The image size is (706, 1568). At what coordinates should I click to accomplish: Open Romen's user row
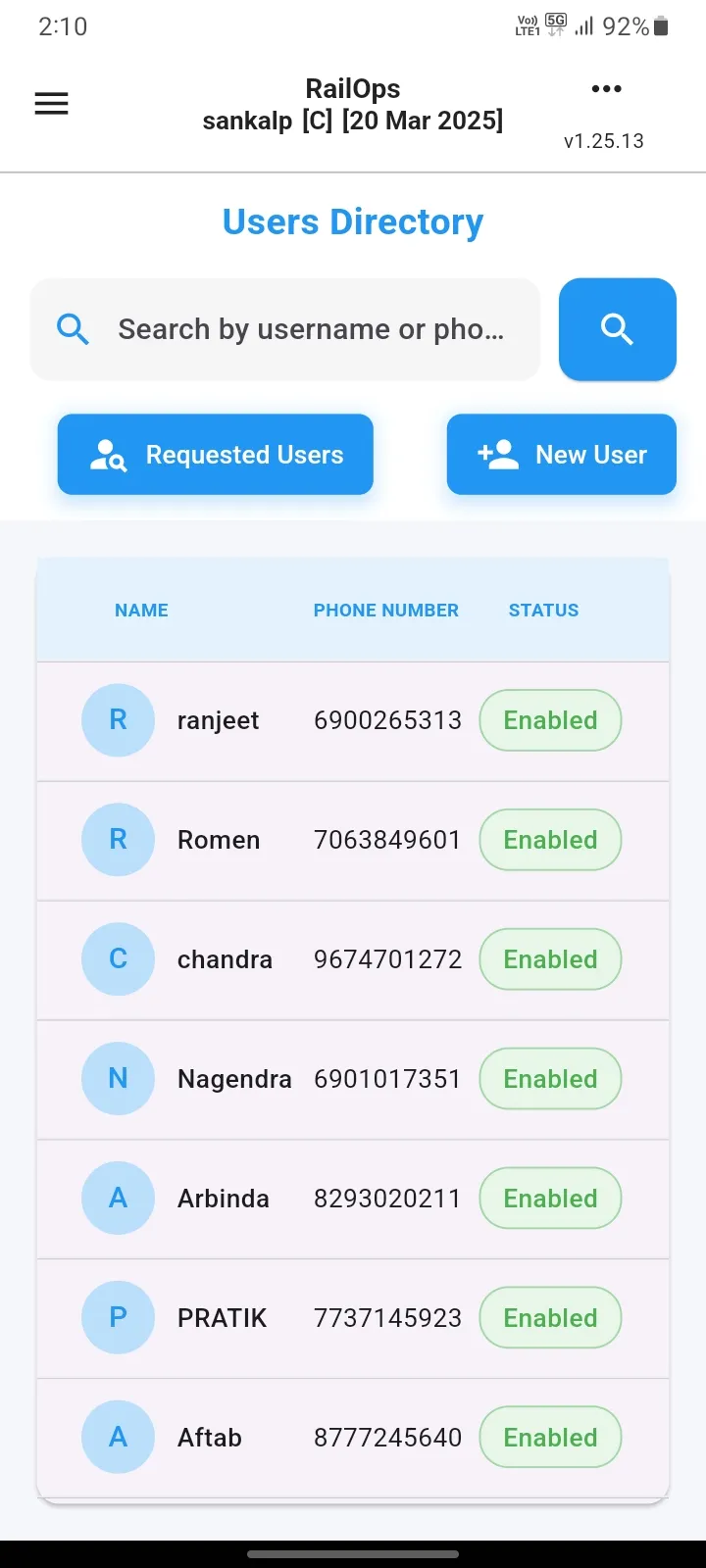tap(353, 841)
